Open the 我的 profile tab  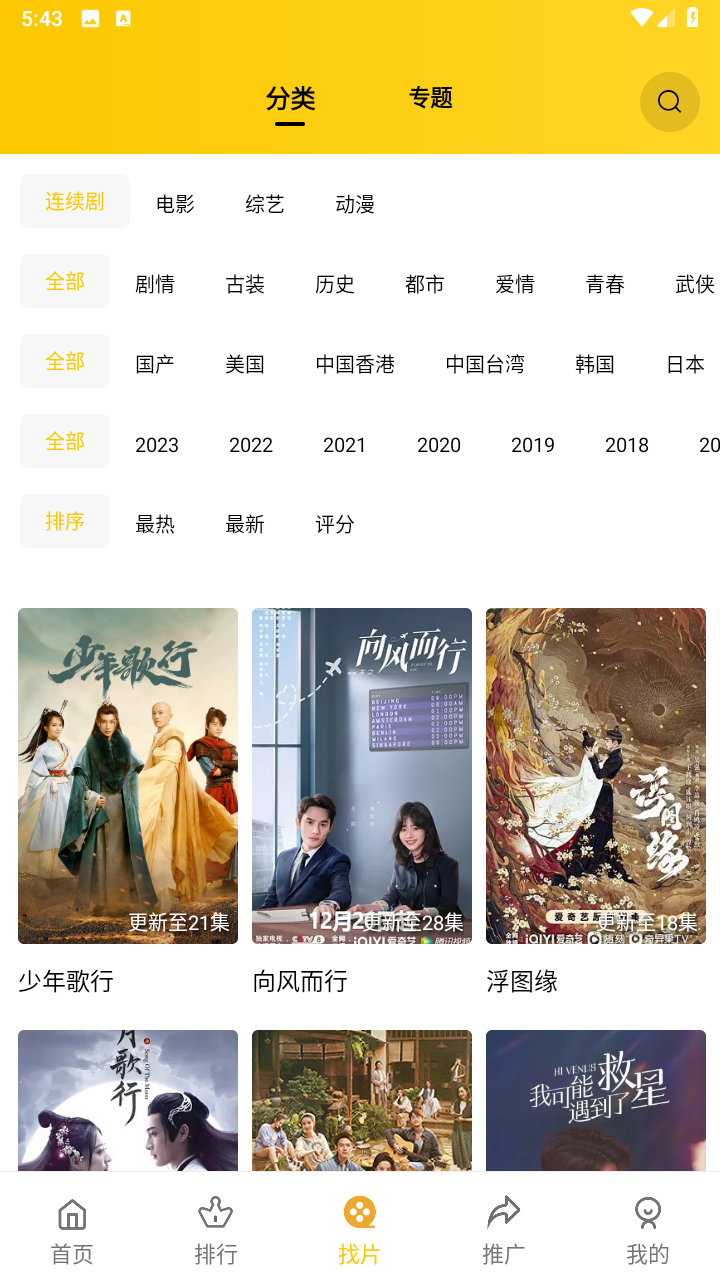[648, 1231]
